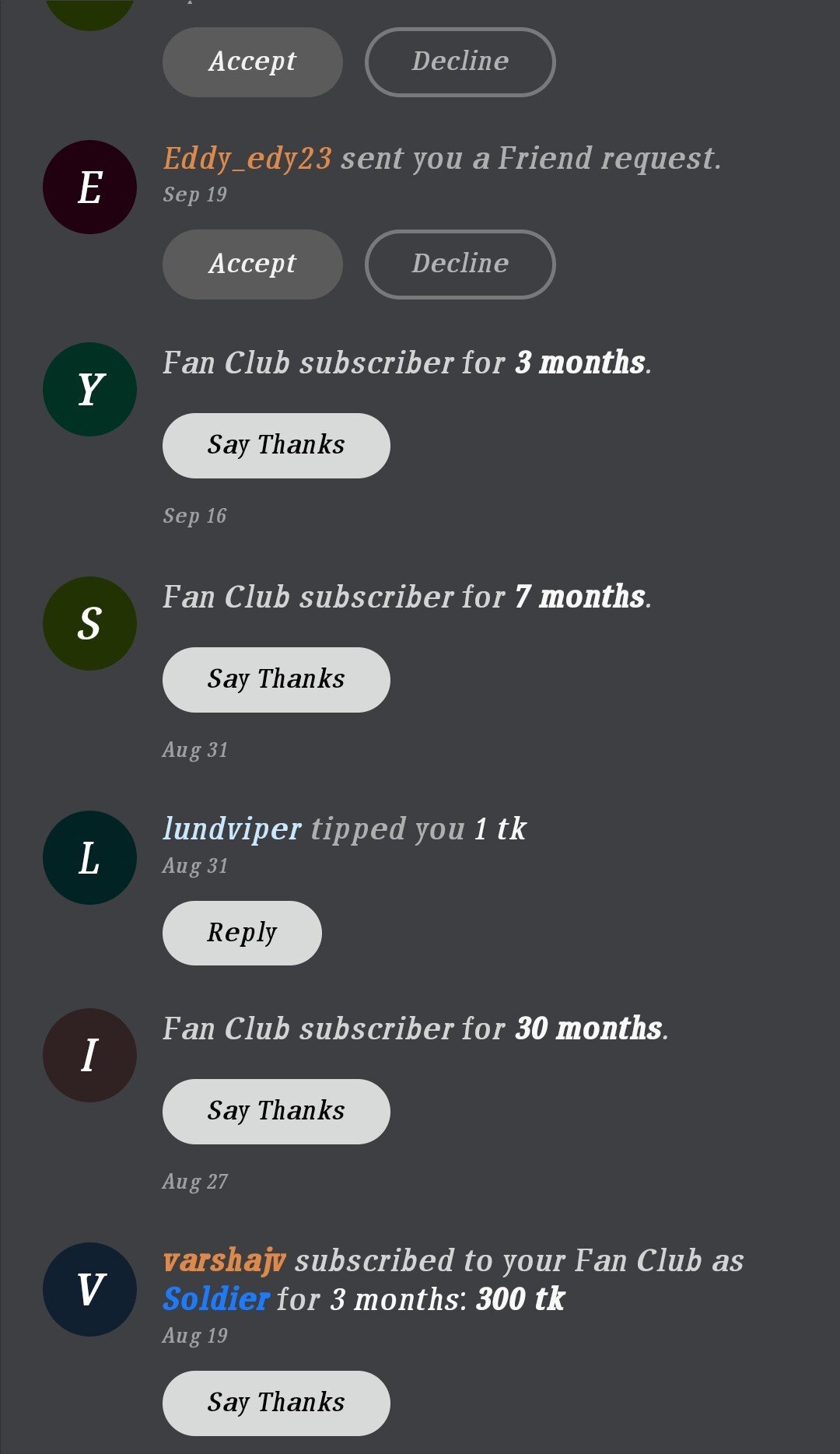Tap the E avatar of Eddy_edy23
The image size is (840, 1454).
pos(89,187)
